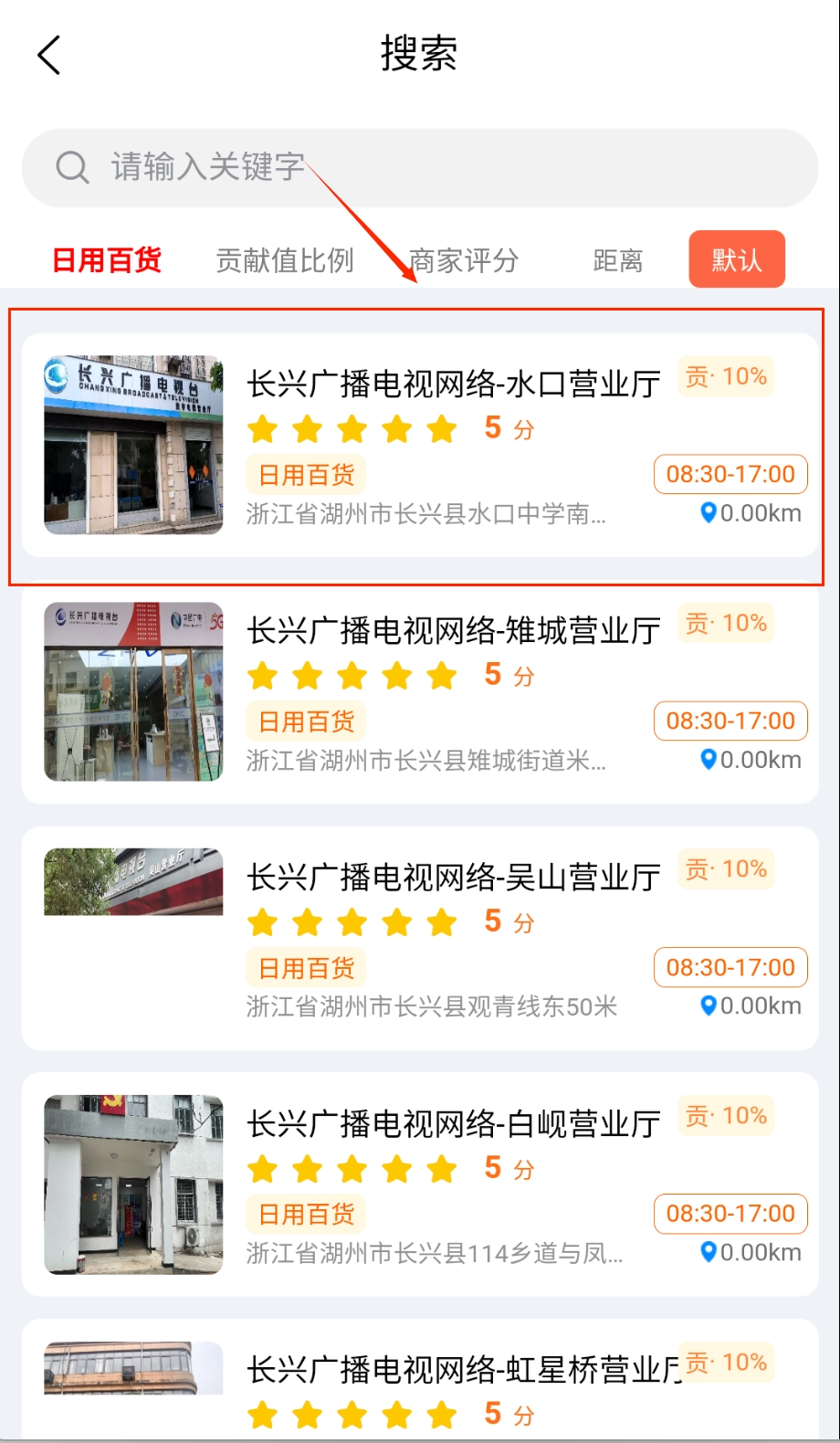840x1443 pixels.
Task: Click blue location pin on 水口营业厅 card
Action: [x=707, y=514]
